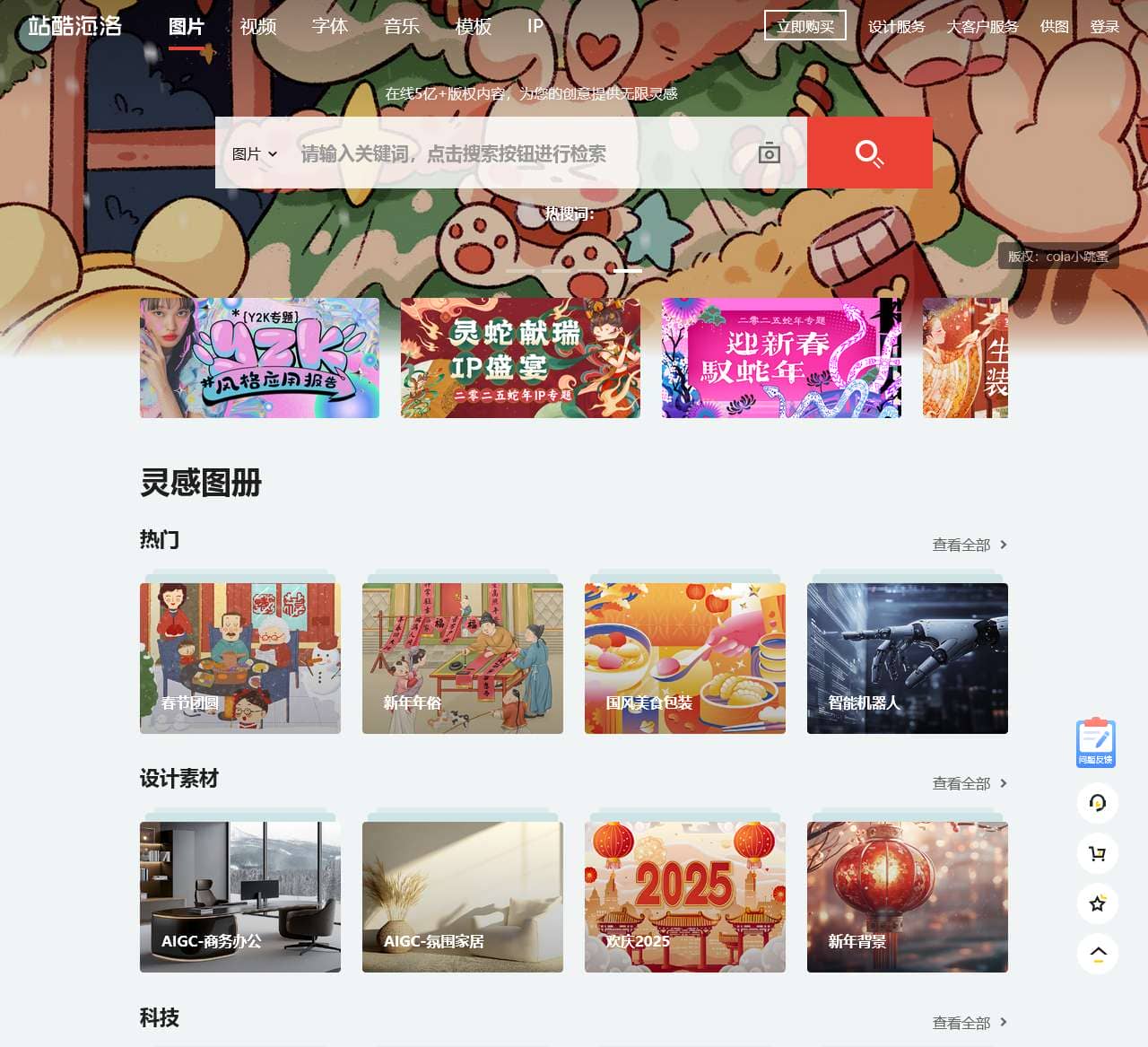Open the 登录 login link

(1104, 27)
